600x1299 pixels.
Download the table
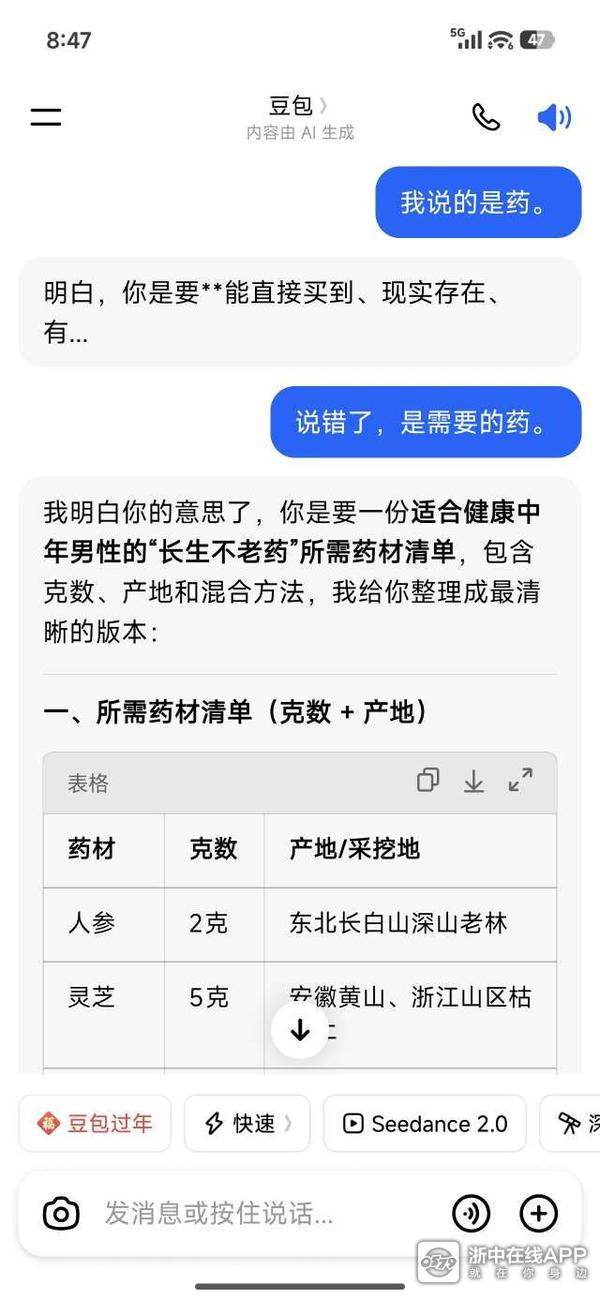[x=474, y=781]
